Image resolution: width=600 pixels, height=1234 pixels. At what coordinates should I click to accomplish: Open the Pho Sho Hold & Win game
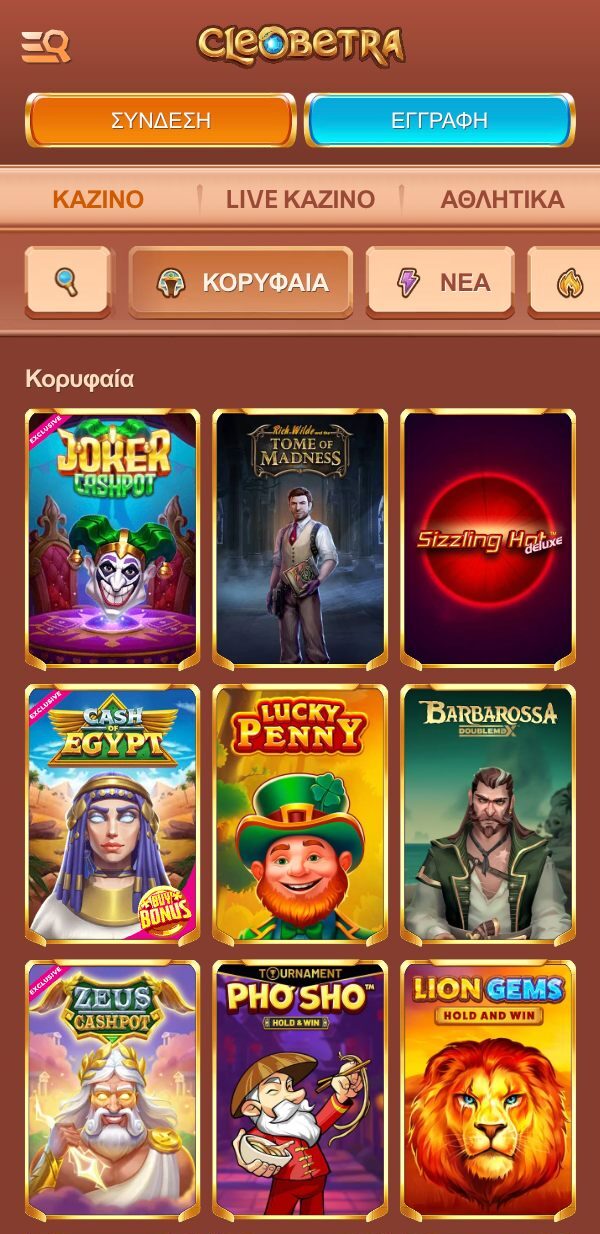pos(300,1088)
